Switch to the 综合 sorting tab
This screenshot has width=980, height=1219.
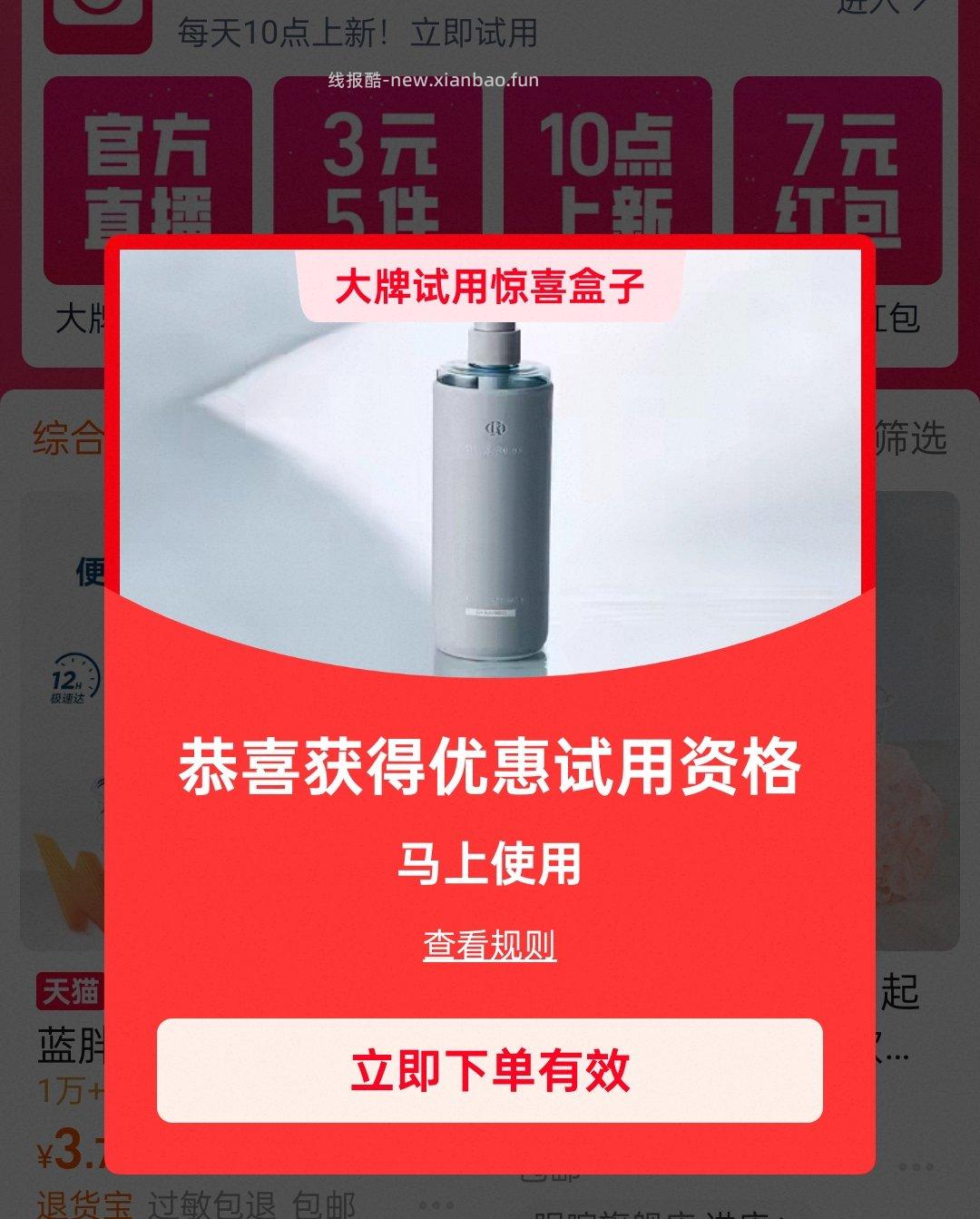pos(68,437)
